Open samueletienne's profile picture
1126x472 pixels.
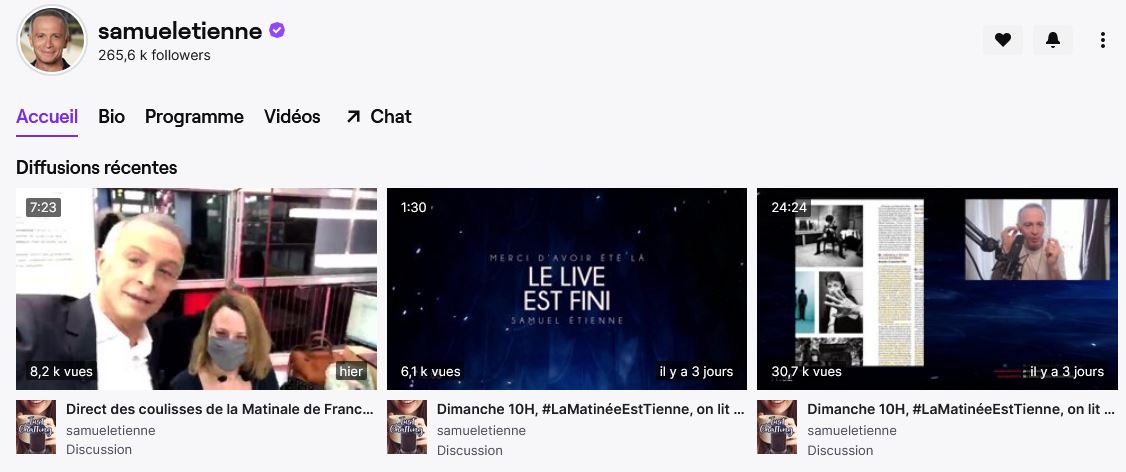click(50, 40)
